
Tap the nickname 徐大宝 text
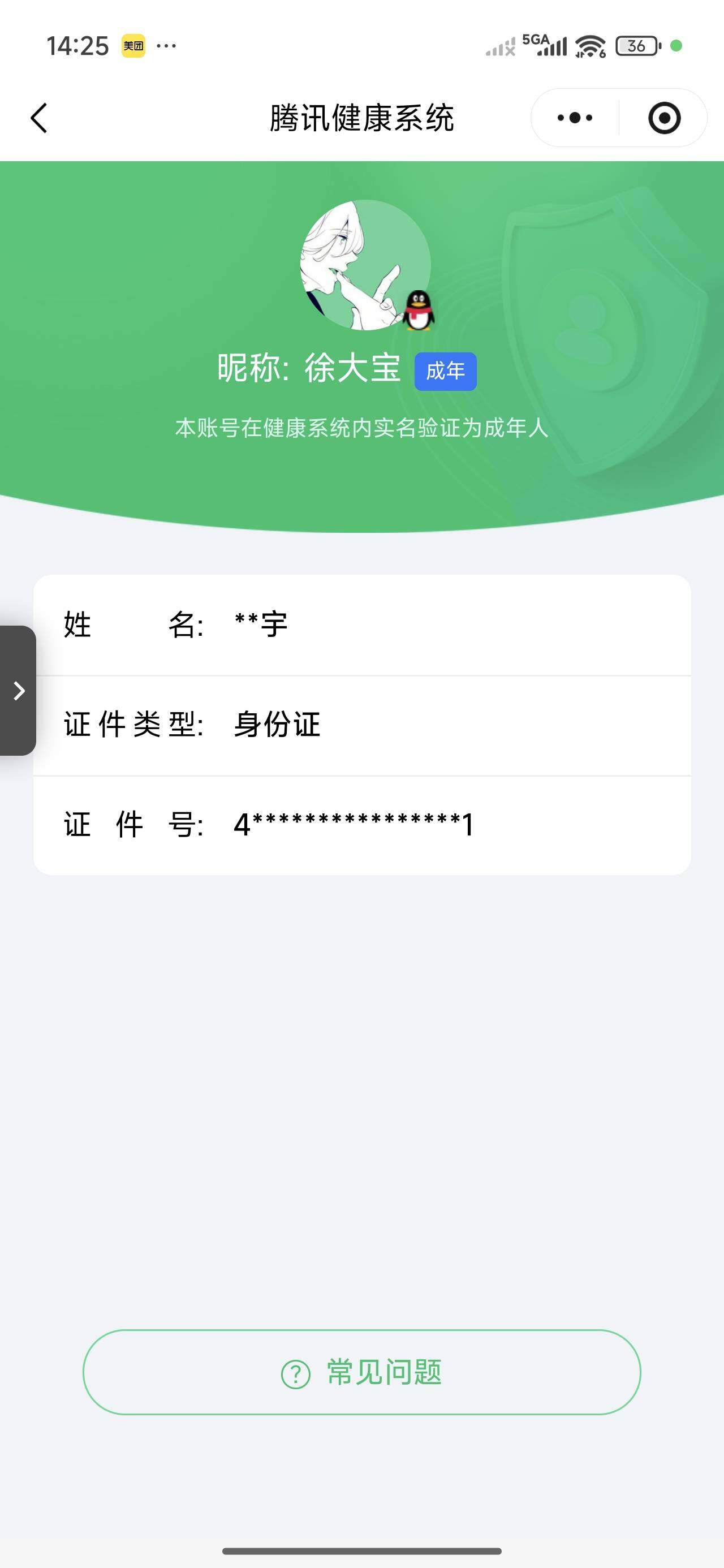point(352,368)
